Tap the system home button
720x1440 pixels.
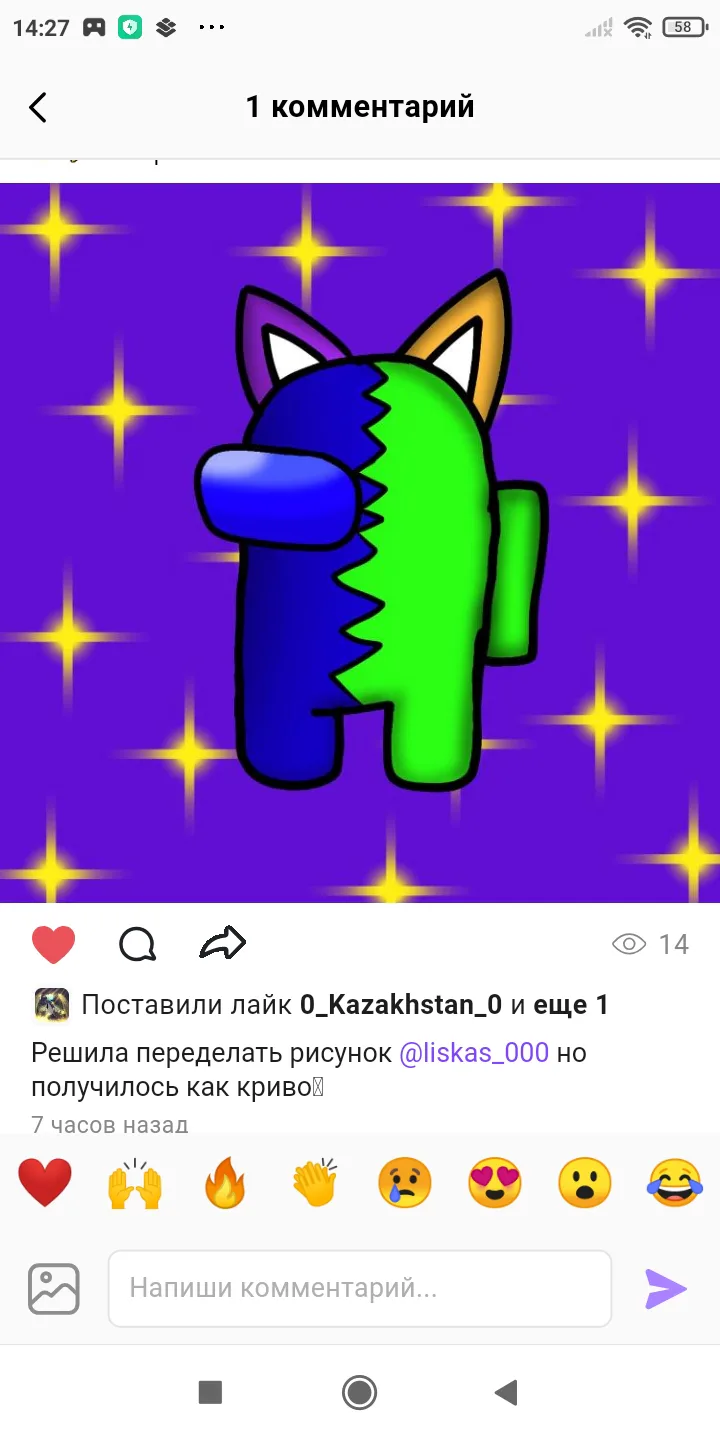359,1392
